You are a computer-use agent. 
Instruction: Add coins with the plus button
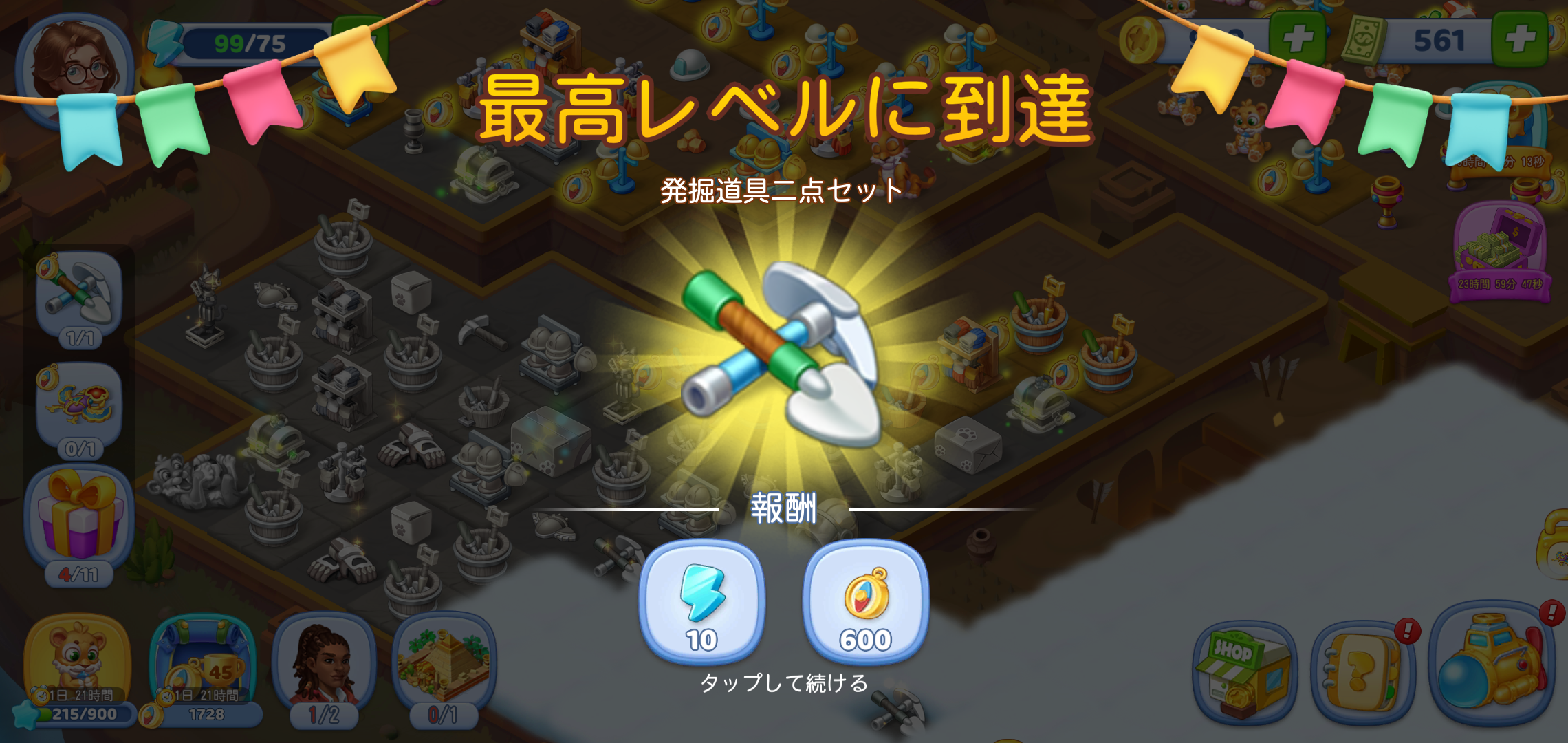pos(1296,40)
